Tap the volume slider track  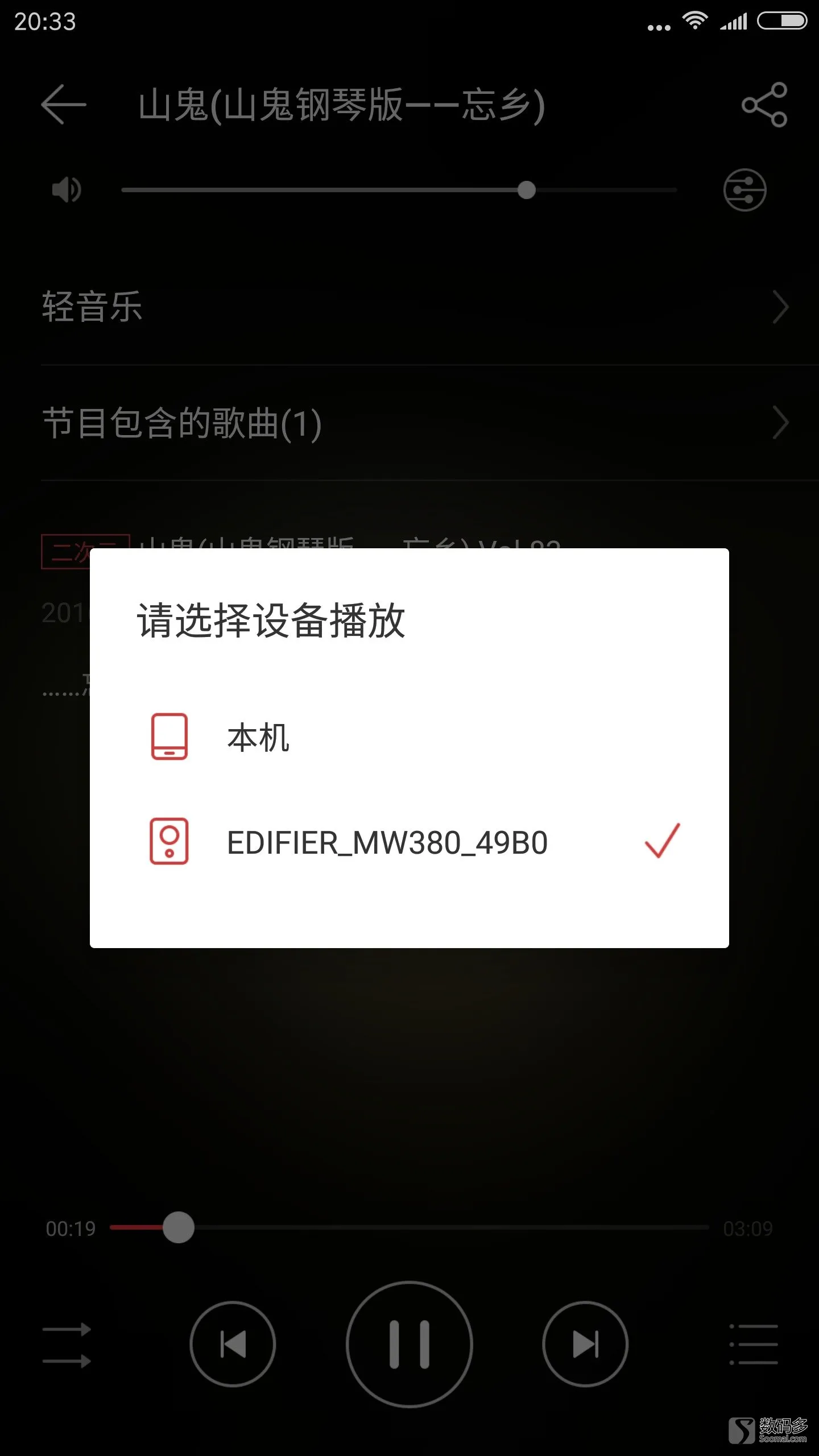[398, 190]
